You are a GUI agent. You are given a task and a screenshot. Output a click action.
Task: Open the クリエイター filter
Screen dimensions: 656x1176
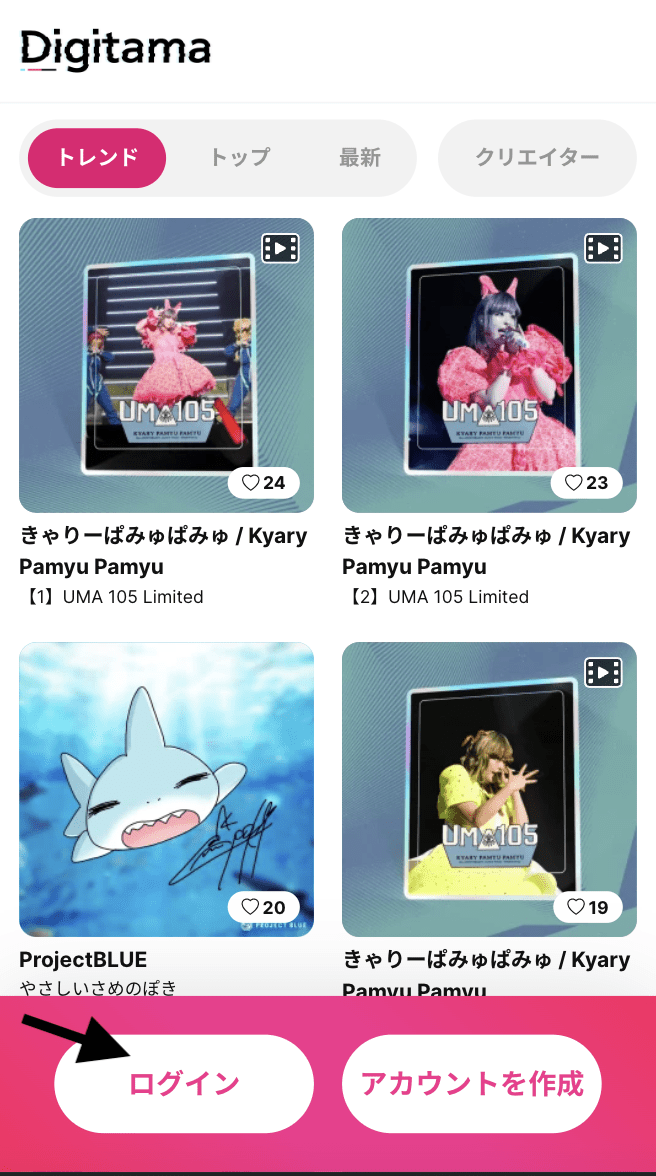pyautogui.click(x=537, y=158)
